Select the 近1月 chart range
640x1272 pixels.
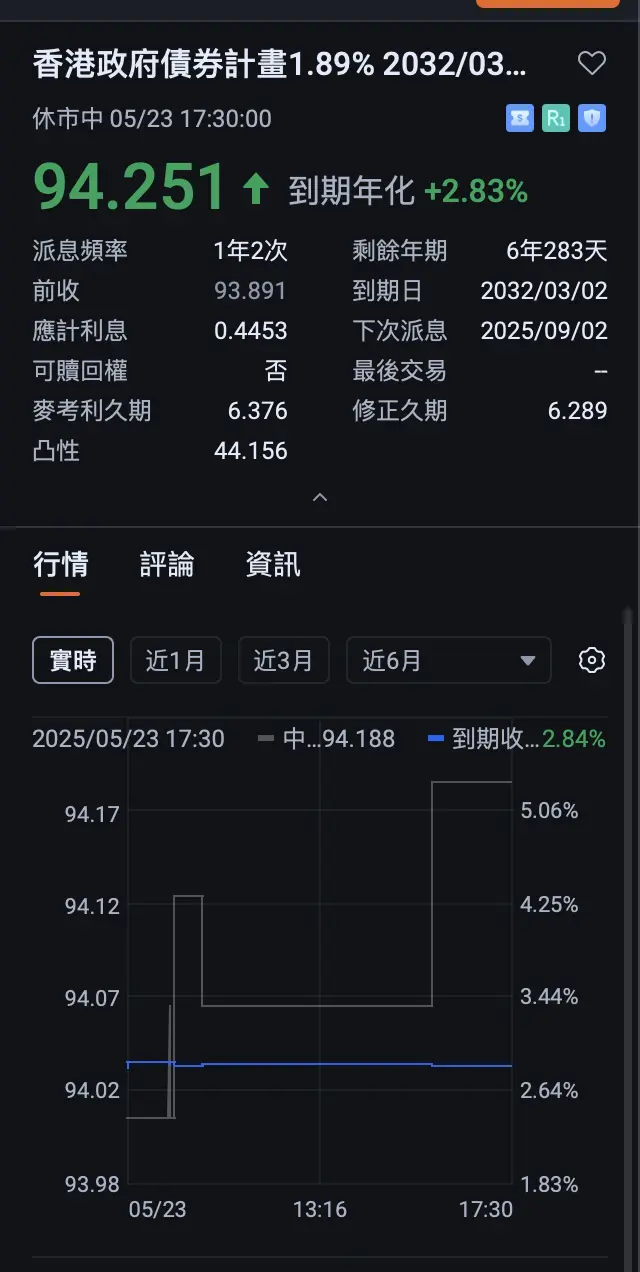point(176,660)
